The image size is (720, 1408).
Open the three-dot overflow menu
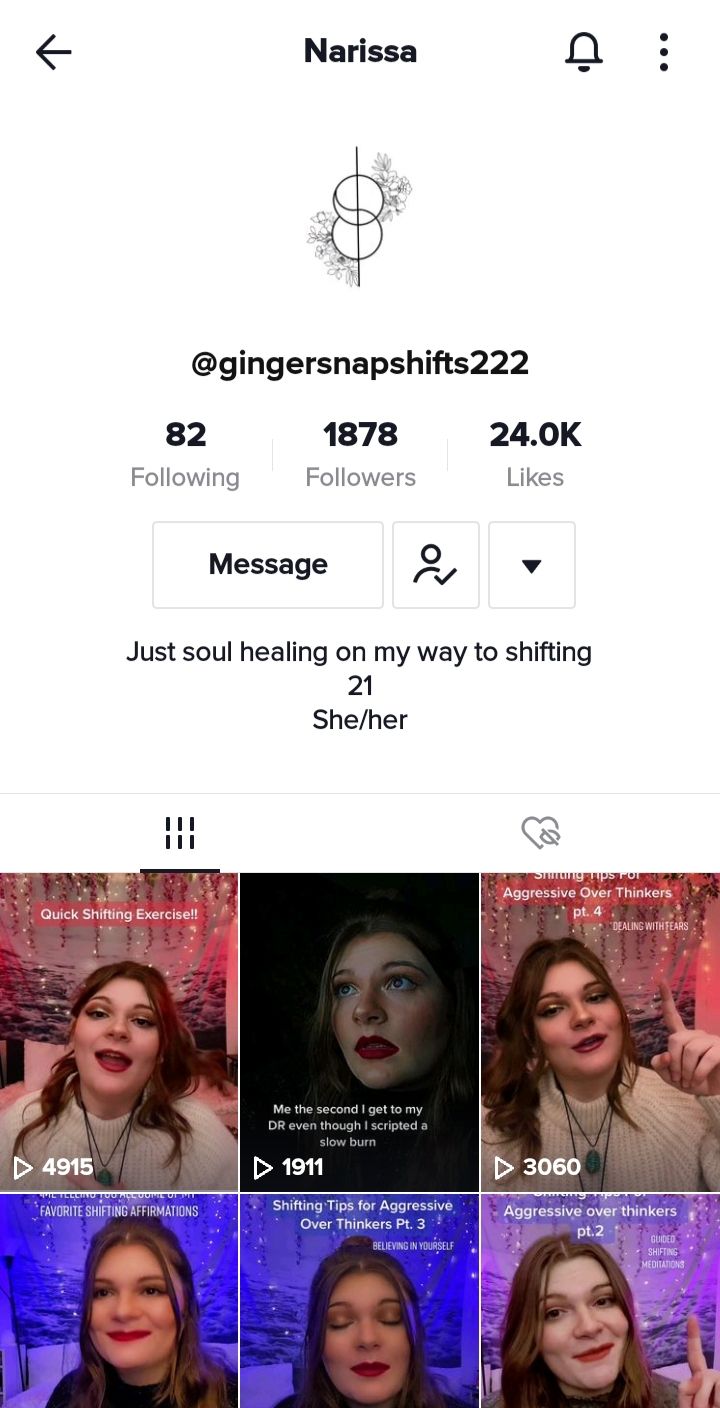tap(663, 52)
